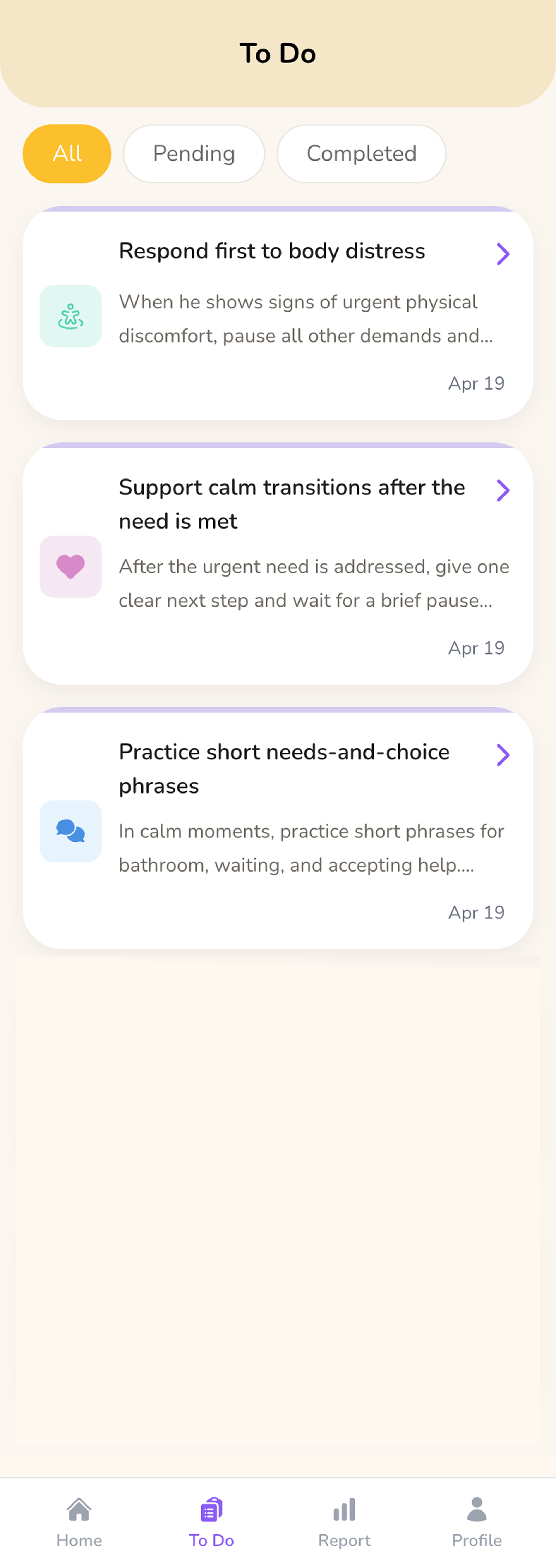The image size is (556, 1568).
Task: Expand the Respond first to body distress task
Action: pos(503,254)
